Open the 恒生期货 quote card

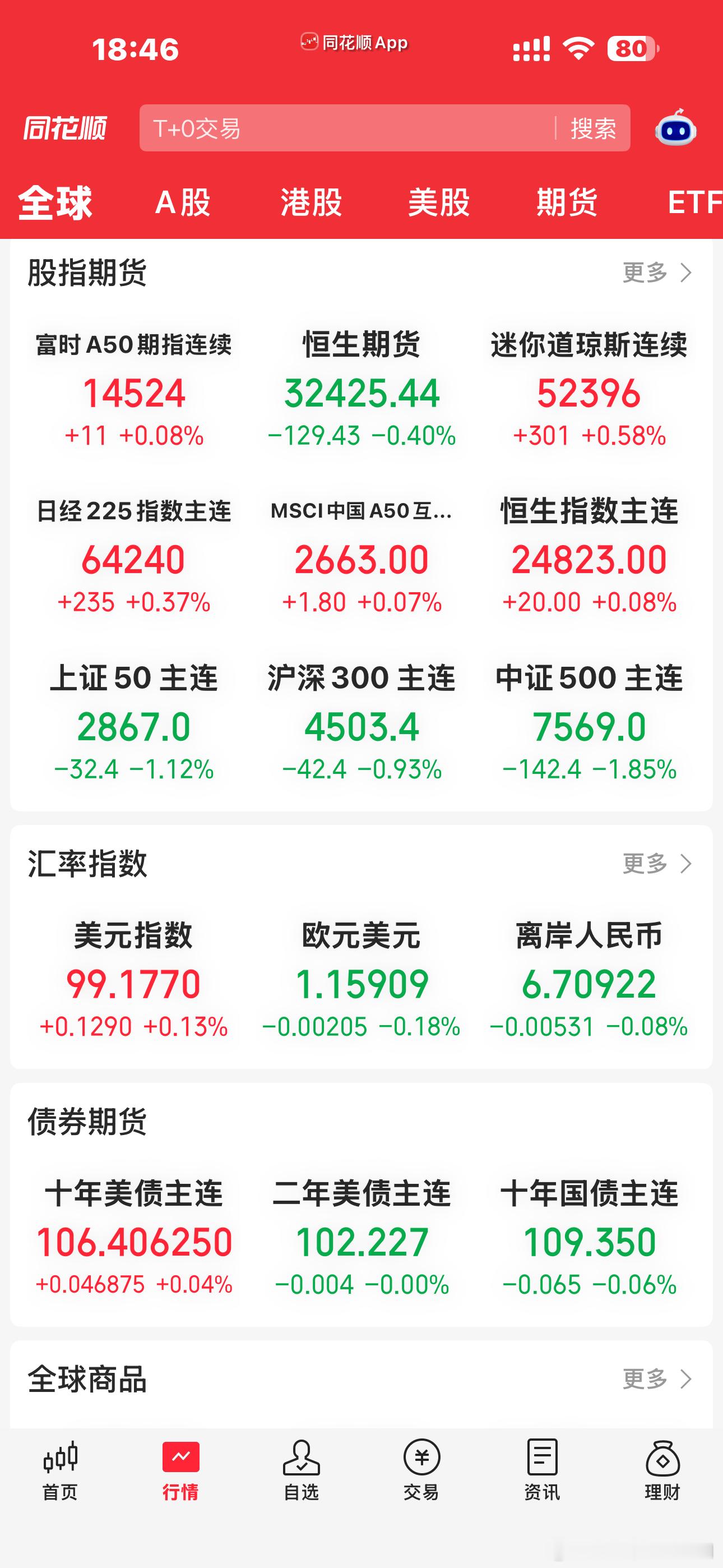[361, 390]
